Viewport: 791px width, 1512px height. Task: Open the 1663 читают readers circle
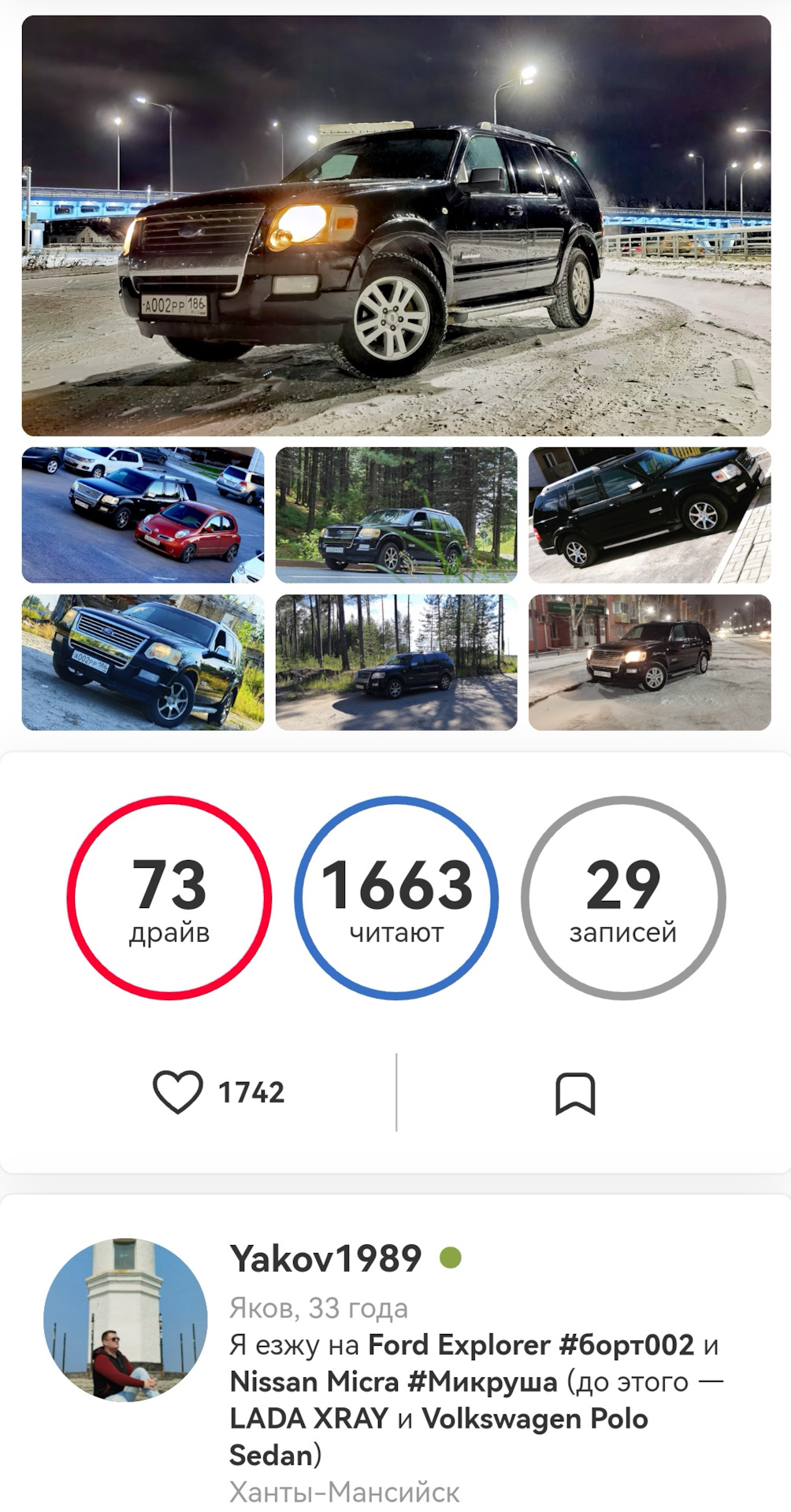pyautogui.click(x=395, y=898)
